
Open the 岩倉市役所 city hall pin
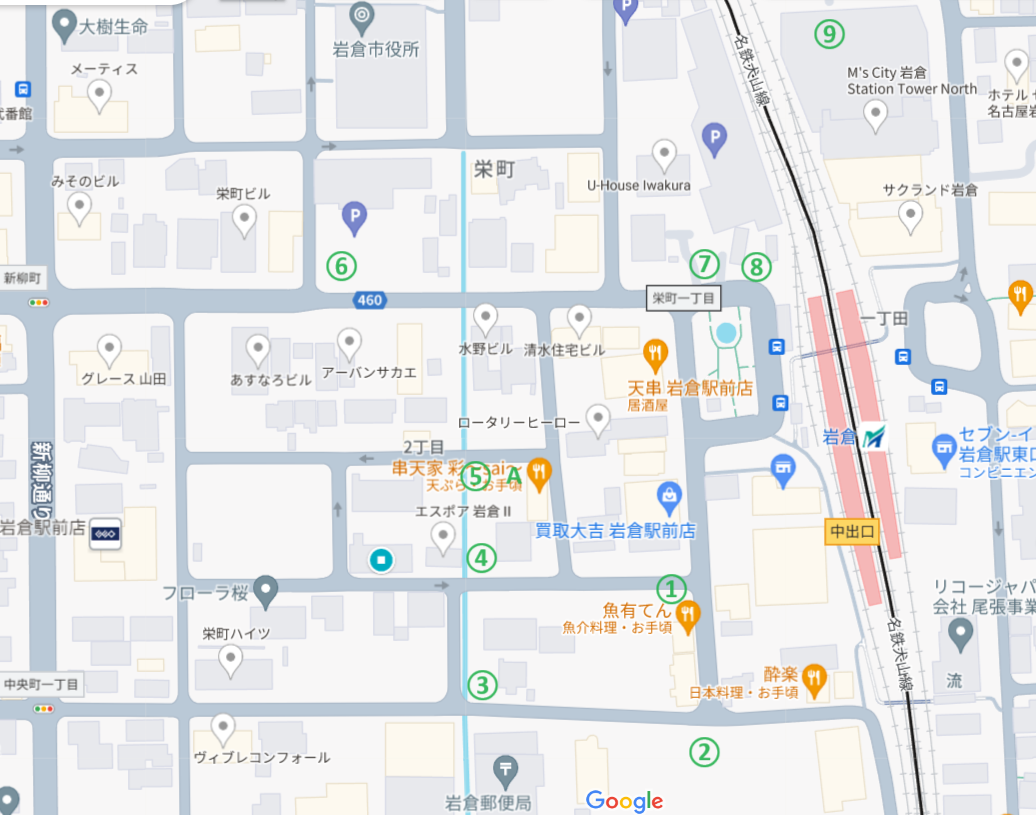362,16
